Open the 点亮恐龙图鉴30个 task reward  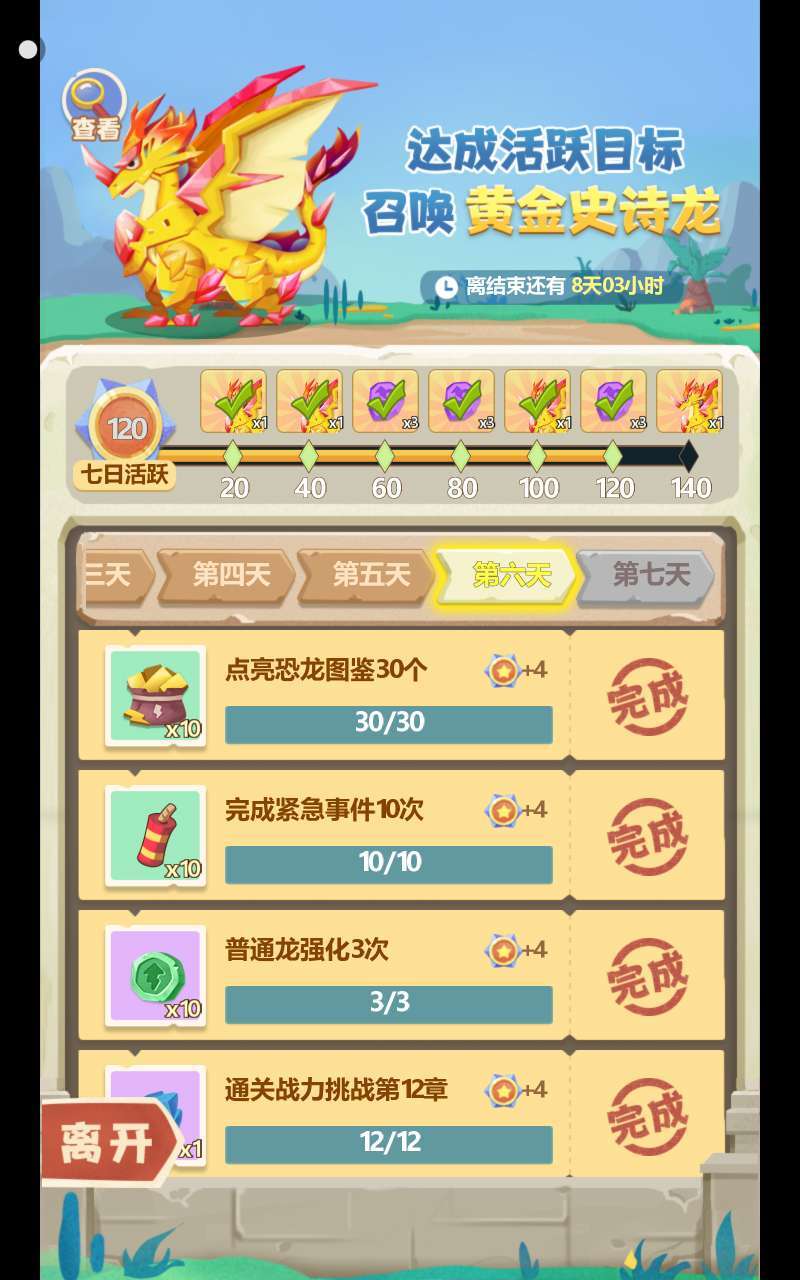tap(155, 696)
